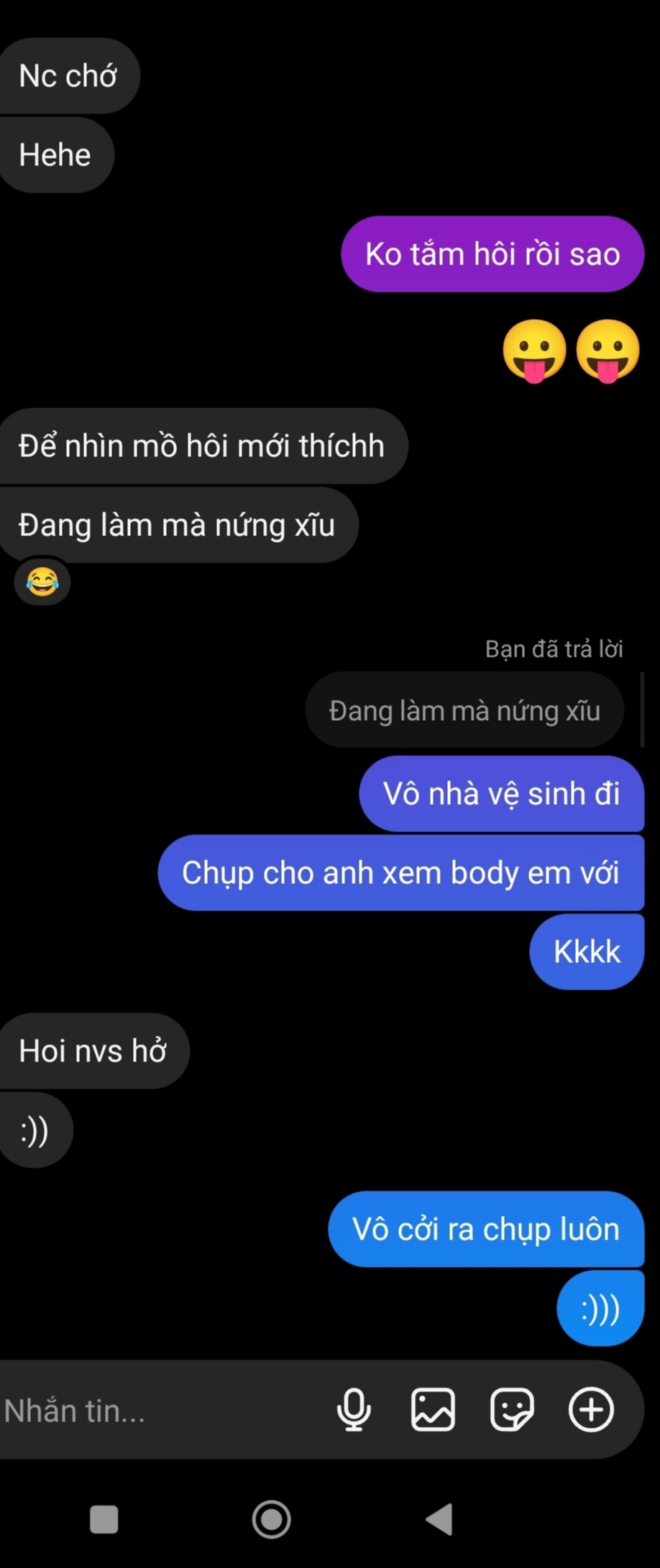Record a voice message with microphone

(354, 1410)
